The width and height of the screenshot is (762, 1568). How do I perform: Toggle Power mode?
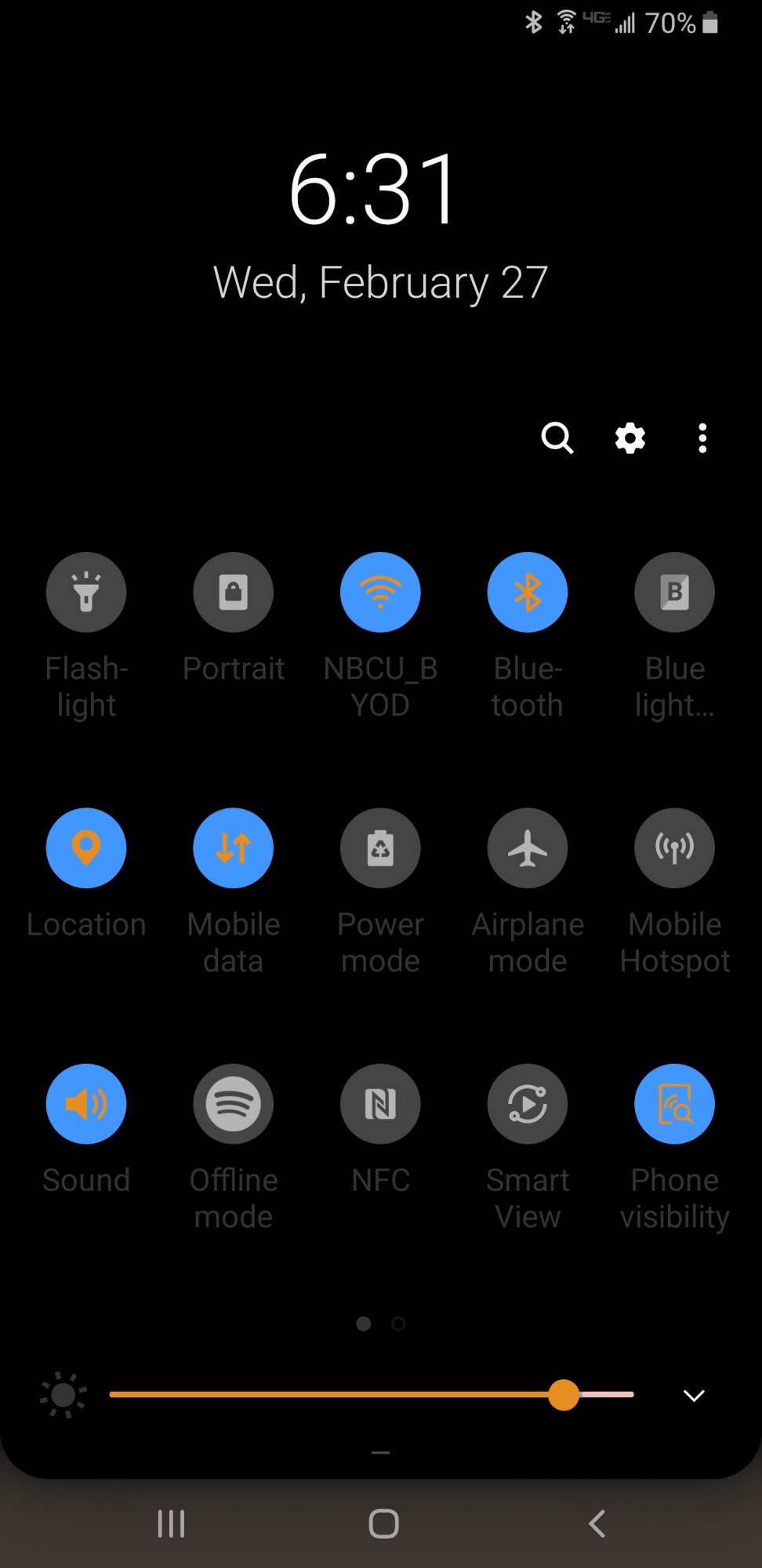pyautogui.click(x=380, y=848)
